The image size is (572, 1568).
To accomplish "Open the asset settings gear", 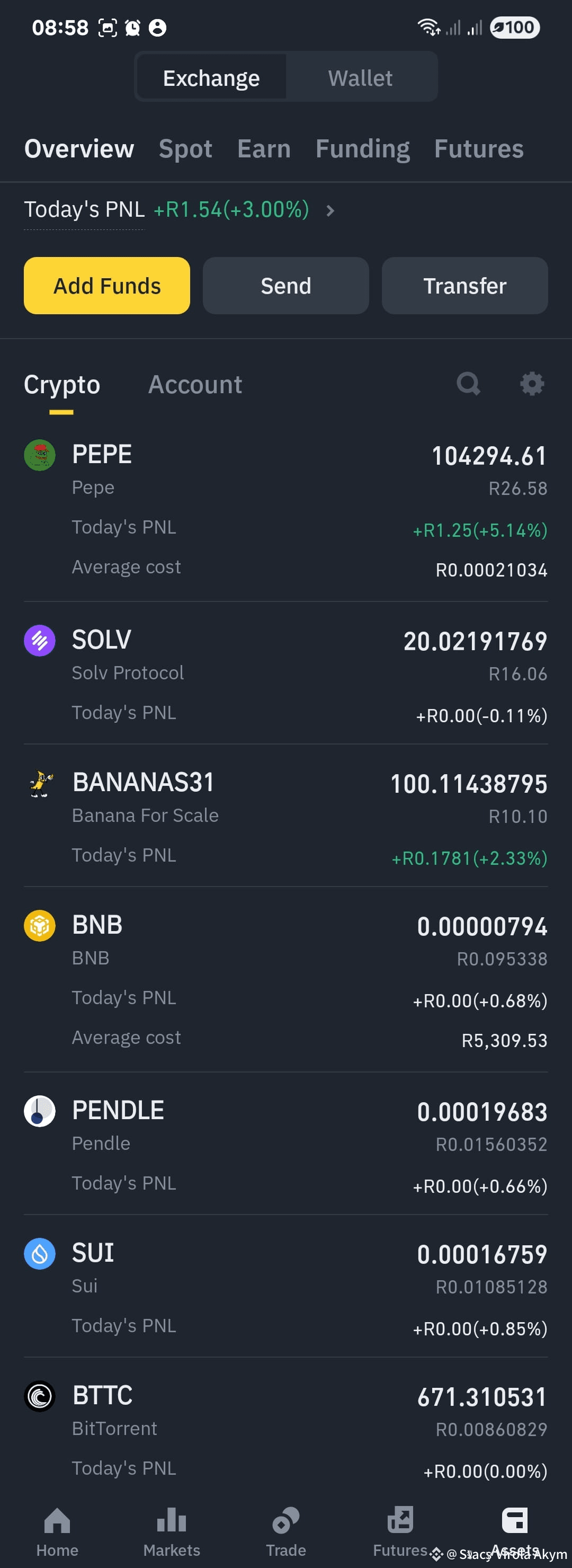I will tap(531, 384).
